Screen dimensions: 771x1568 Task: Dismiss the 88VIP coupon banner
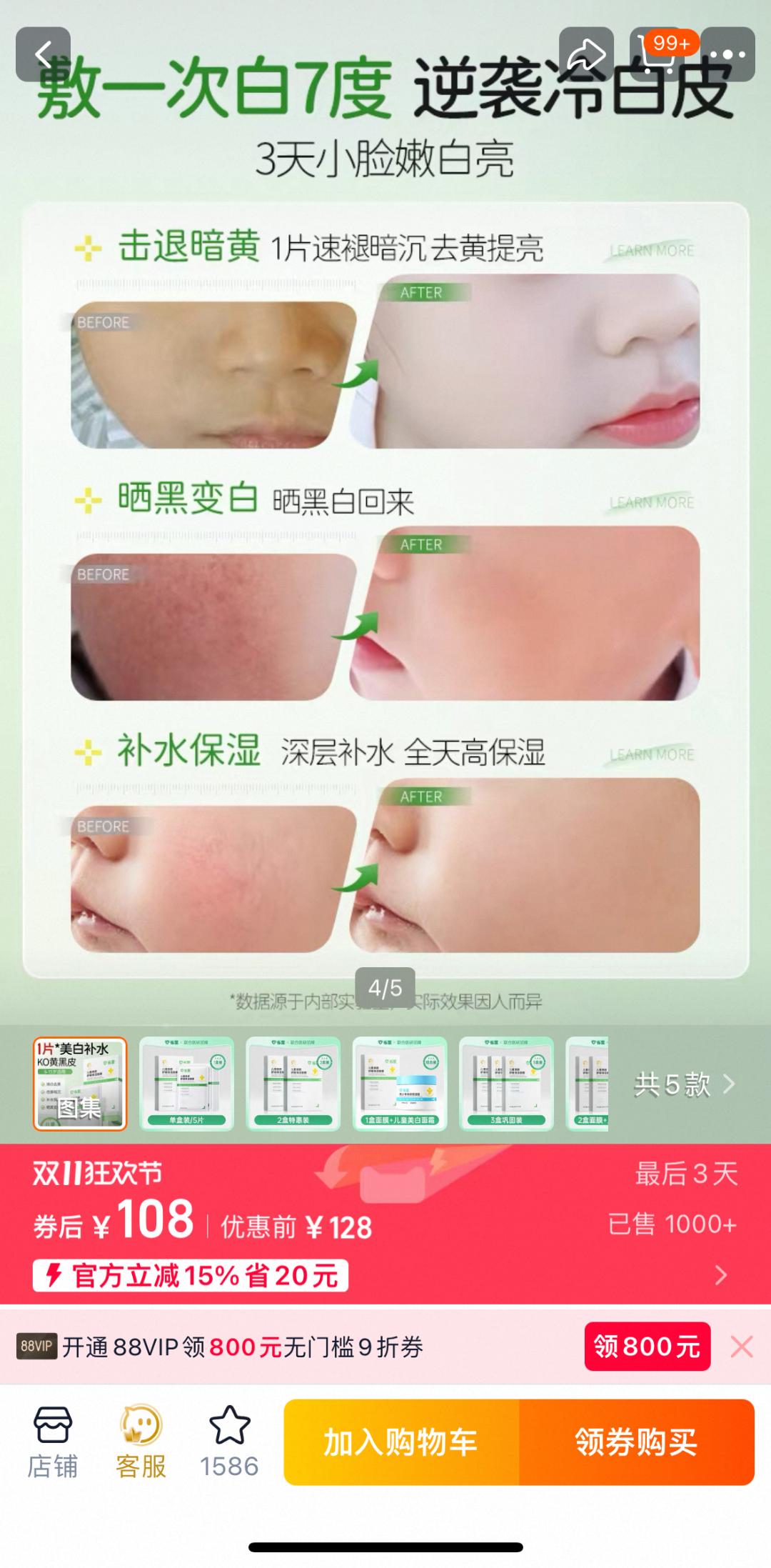click(x=742, y=1347)
